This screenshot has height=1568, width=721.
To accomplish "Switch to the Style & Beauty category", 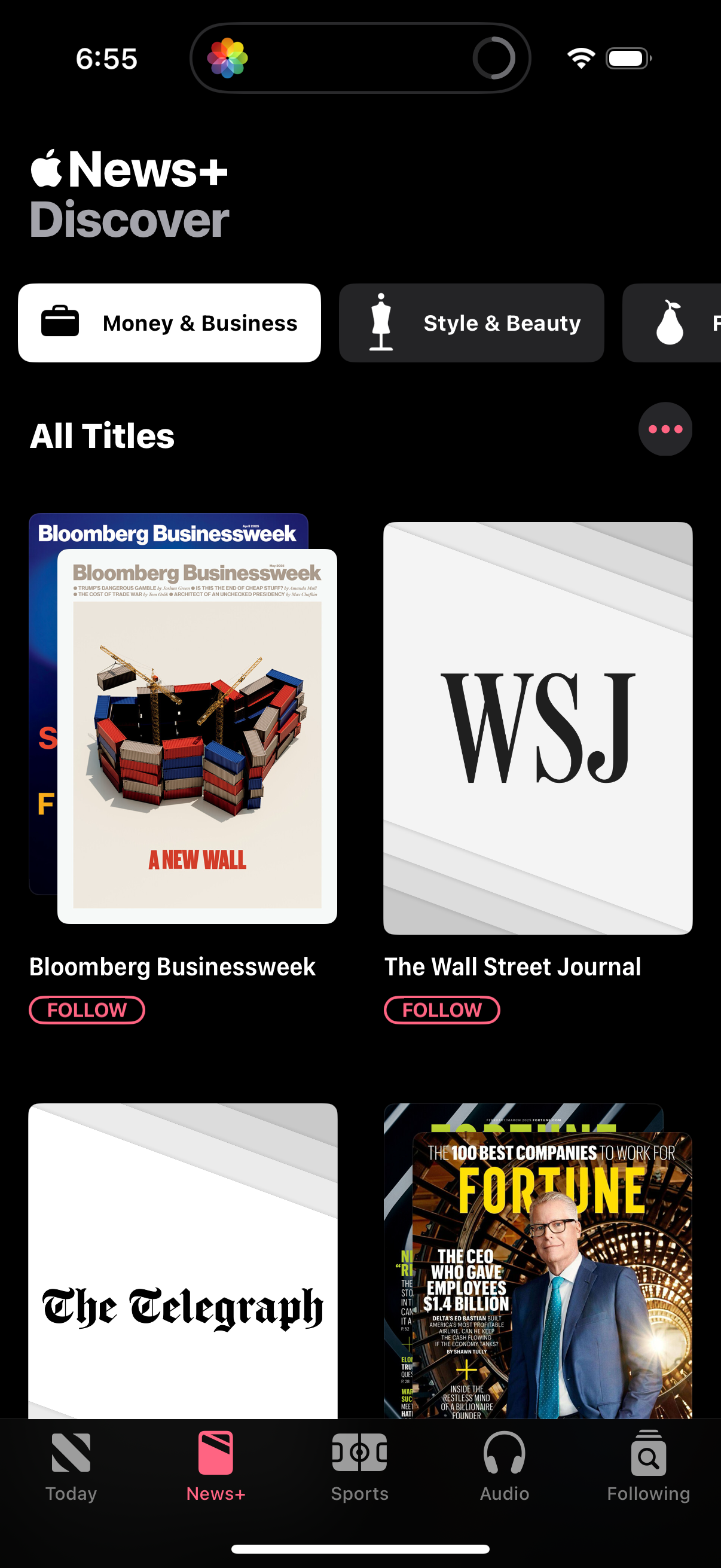I will click(x=472, y=322).
